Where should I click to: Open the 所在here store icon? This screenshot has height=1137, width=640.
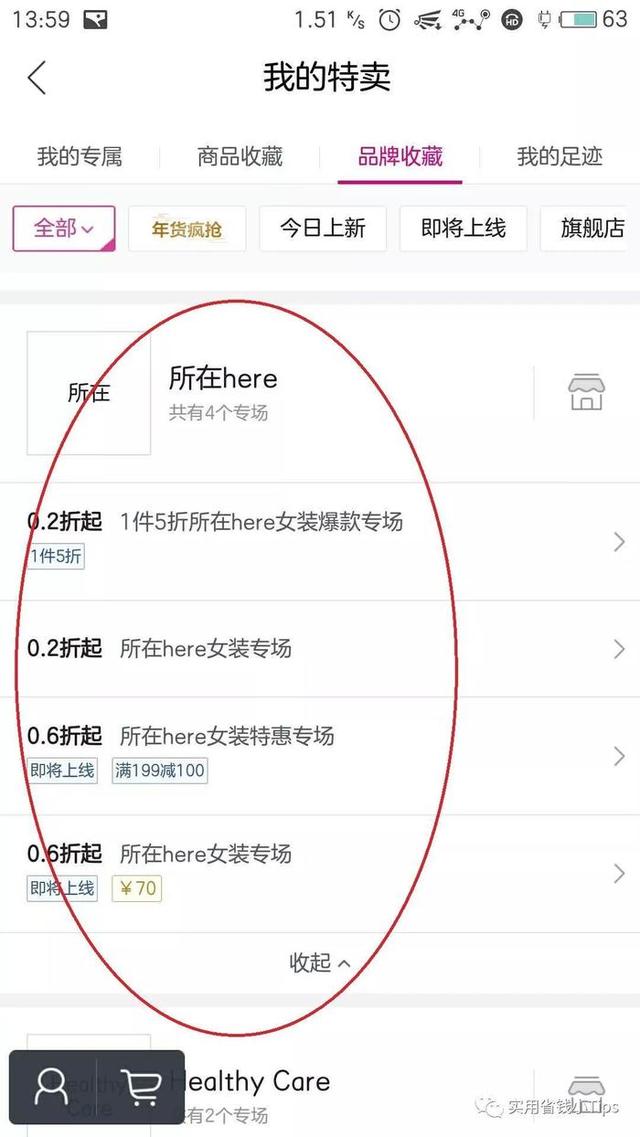(x=586, y=392)
